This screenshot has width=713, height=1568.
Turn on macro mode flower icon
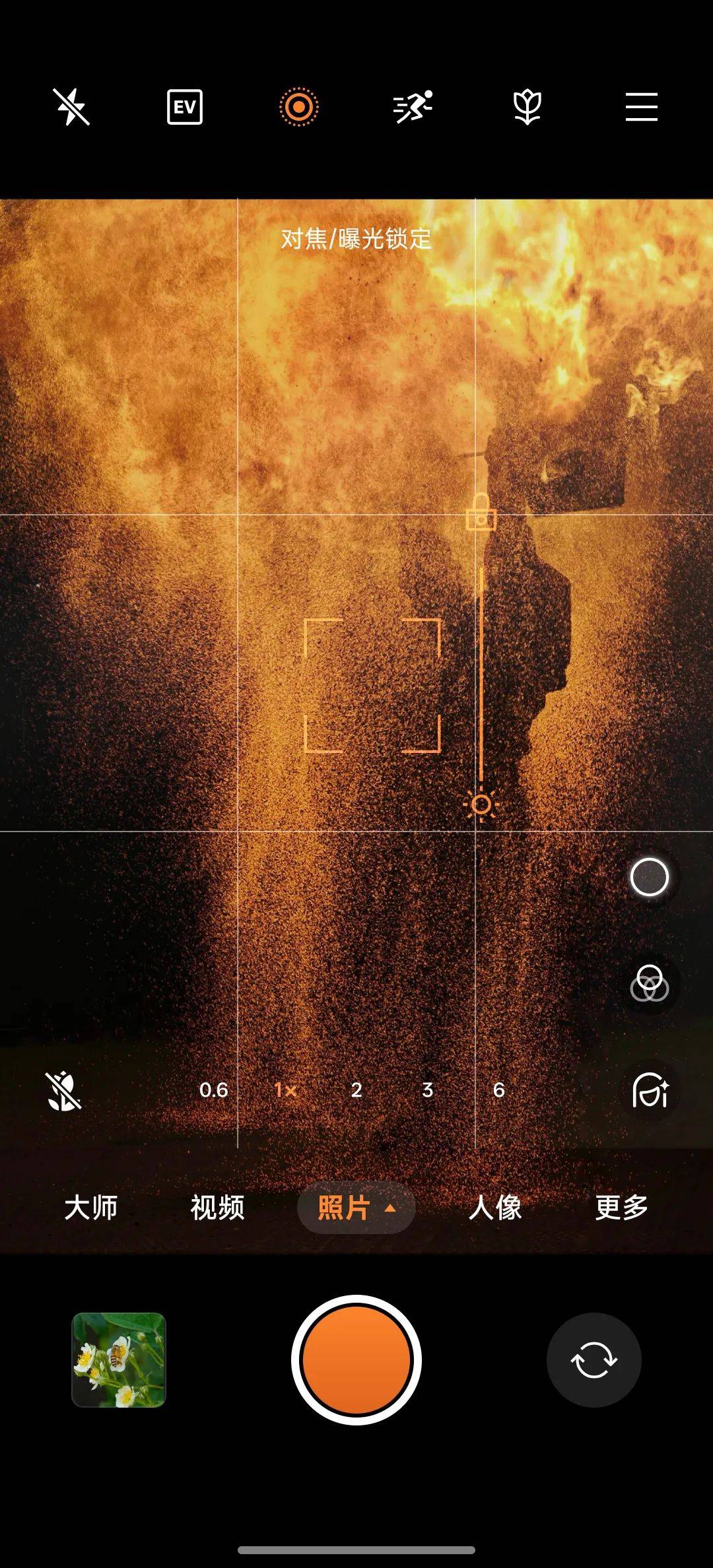coord(527,108)
